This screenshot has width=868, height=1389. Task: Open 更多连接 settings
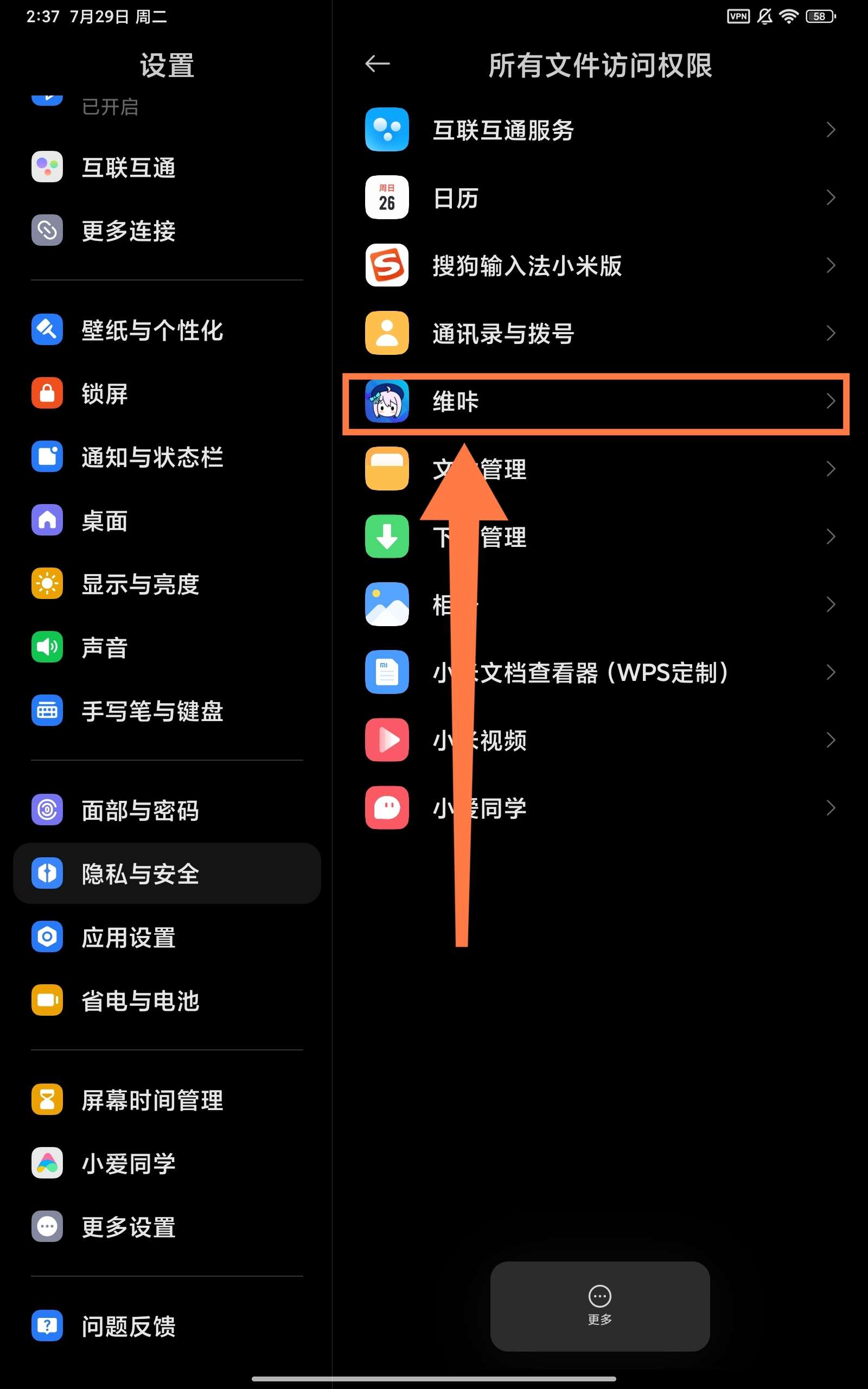click(x=129, y=231)
